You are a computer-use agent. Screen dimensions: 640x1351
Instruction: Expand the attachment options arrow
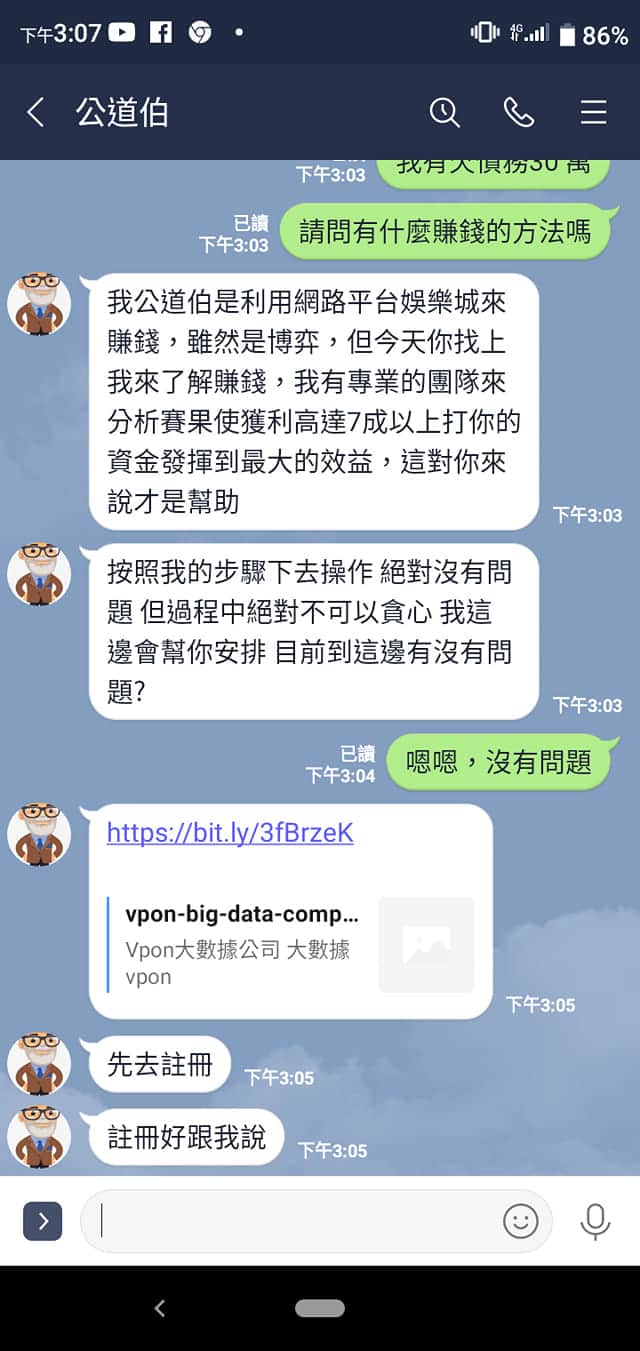(42, 1221)
